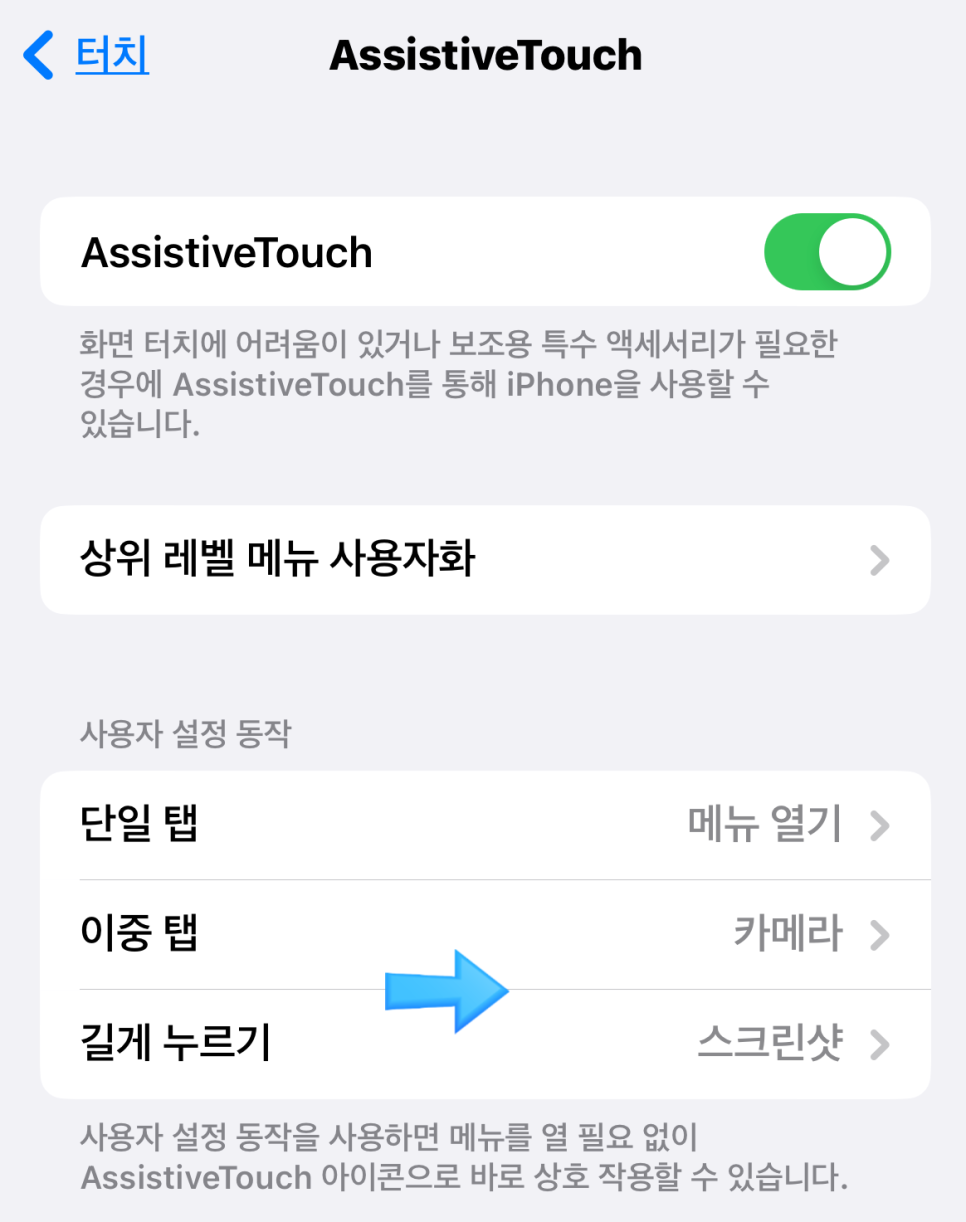Viewport: 966px width, 1222px height.
Task: Open the 이중 탭 setting
Action: coord(484,935)
